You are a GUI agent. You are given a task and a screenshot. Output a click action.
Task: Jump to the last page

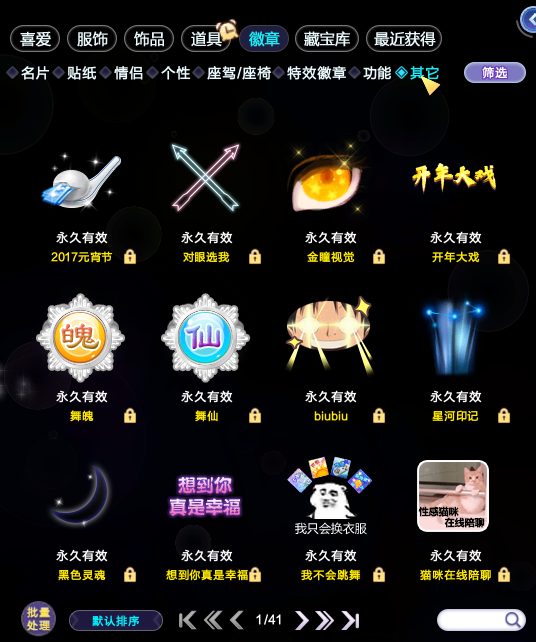tap(351, 620)
